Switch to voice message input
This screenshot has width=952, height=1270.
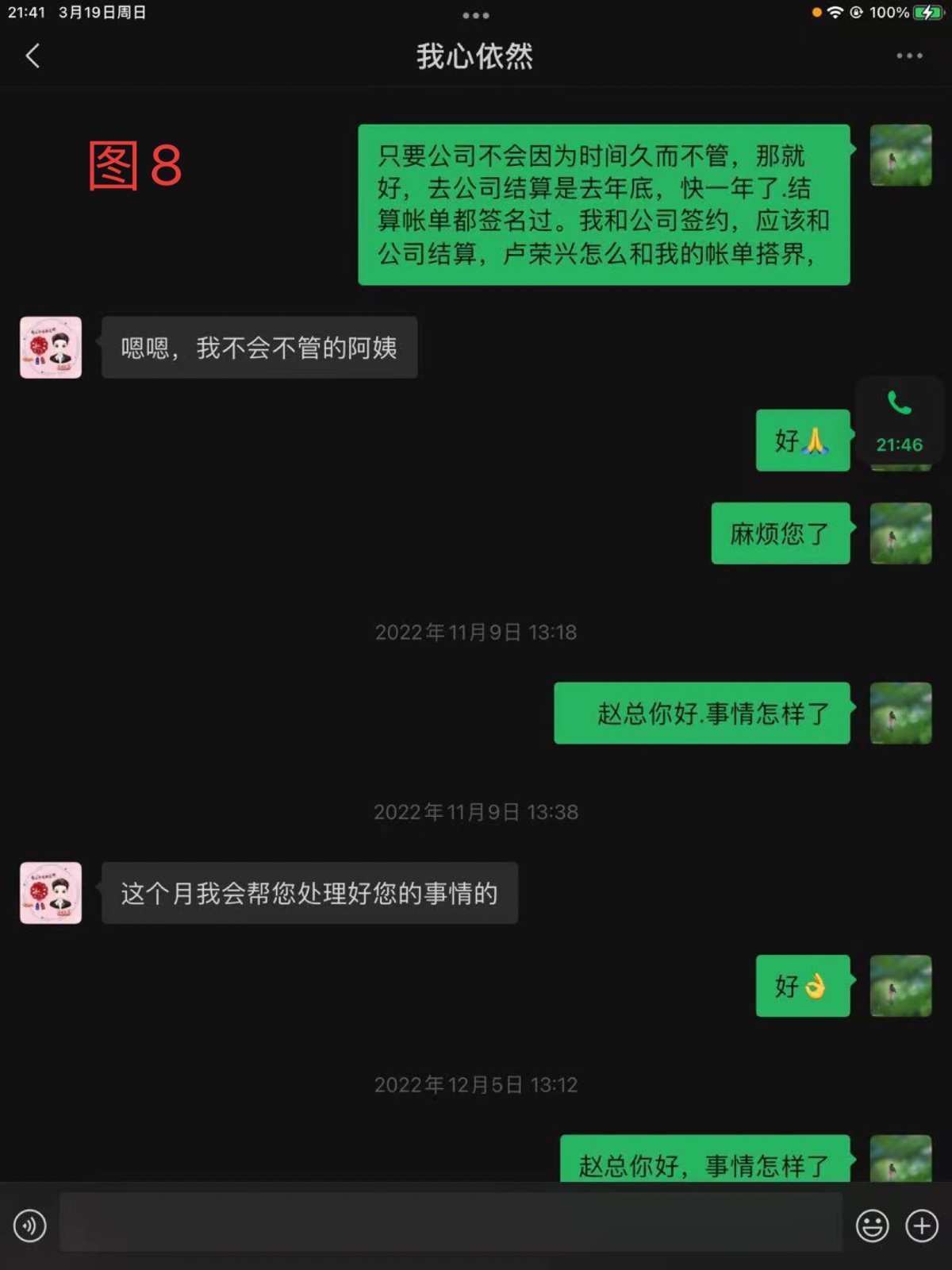pos(30,1226)
